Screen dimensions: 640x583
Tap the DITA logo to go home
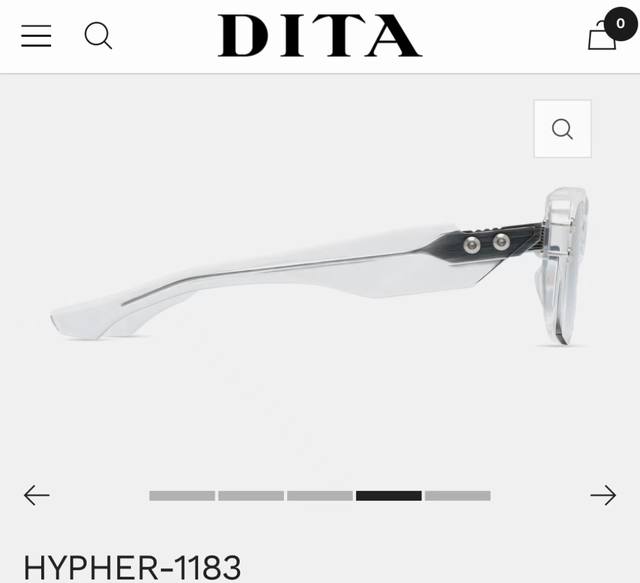pyautogui.click(x=320, y=36)
